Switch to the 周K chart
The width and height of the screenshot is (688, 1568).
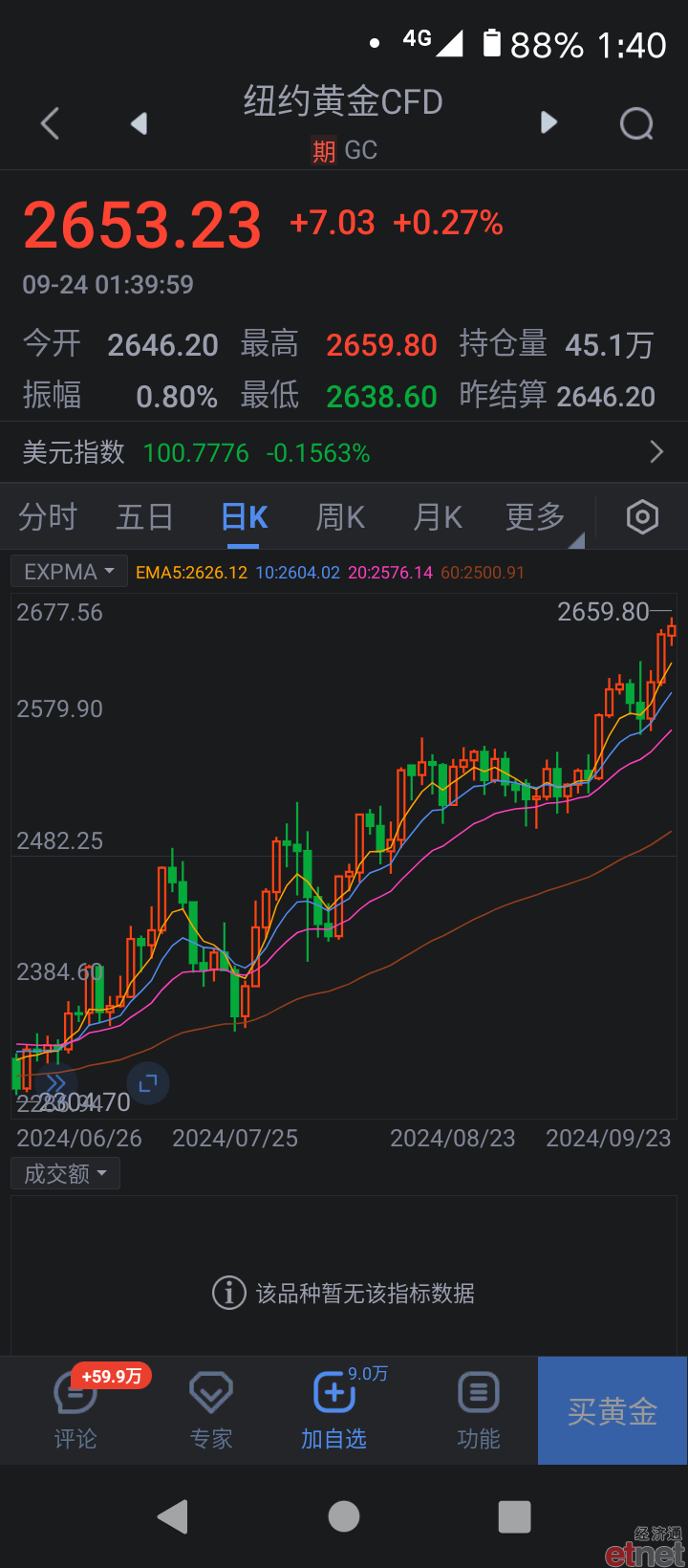340,517
